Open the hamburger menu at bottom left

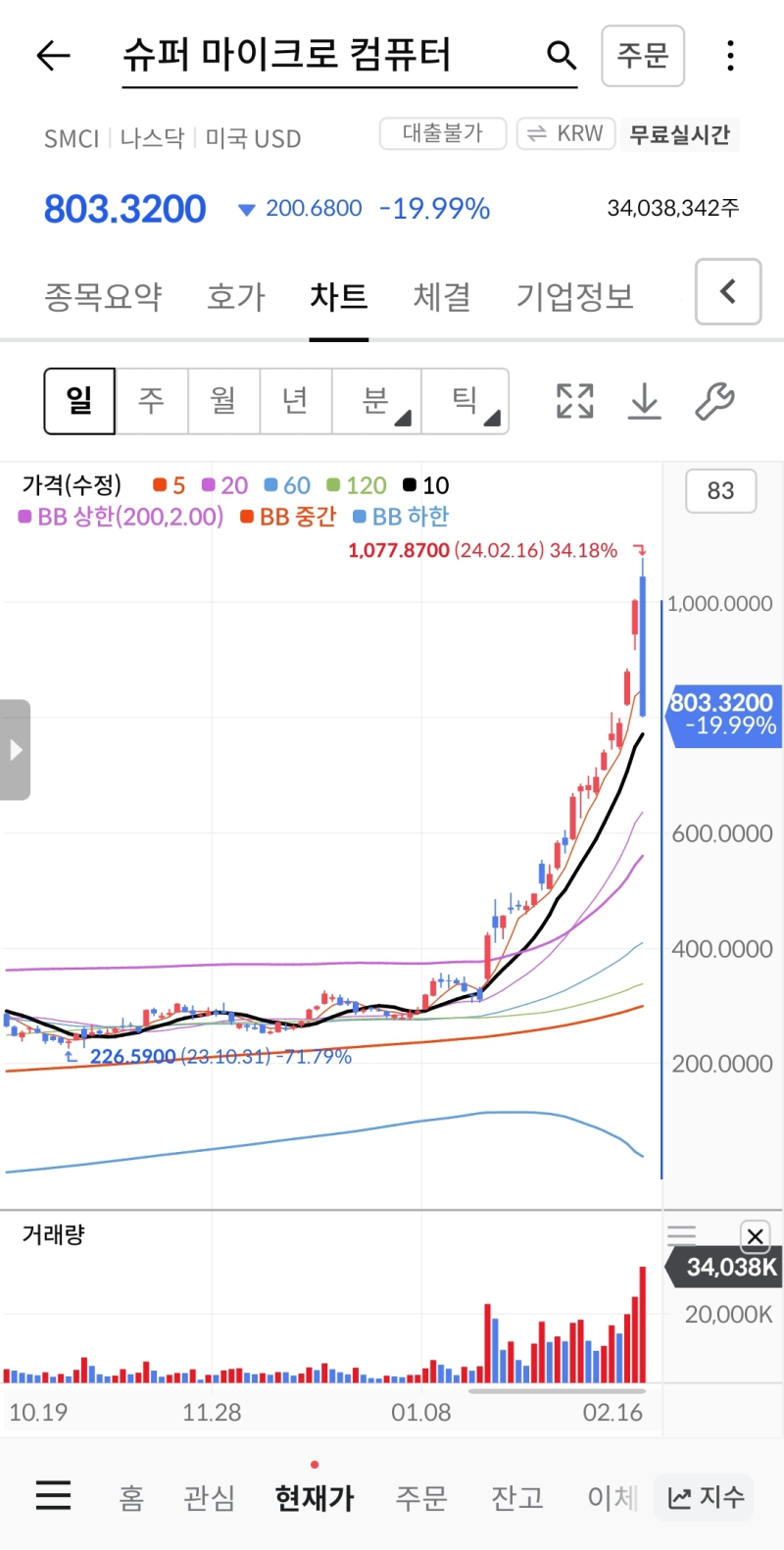(53, 1497)
